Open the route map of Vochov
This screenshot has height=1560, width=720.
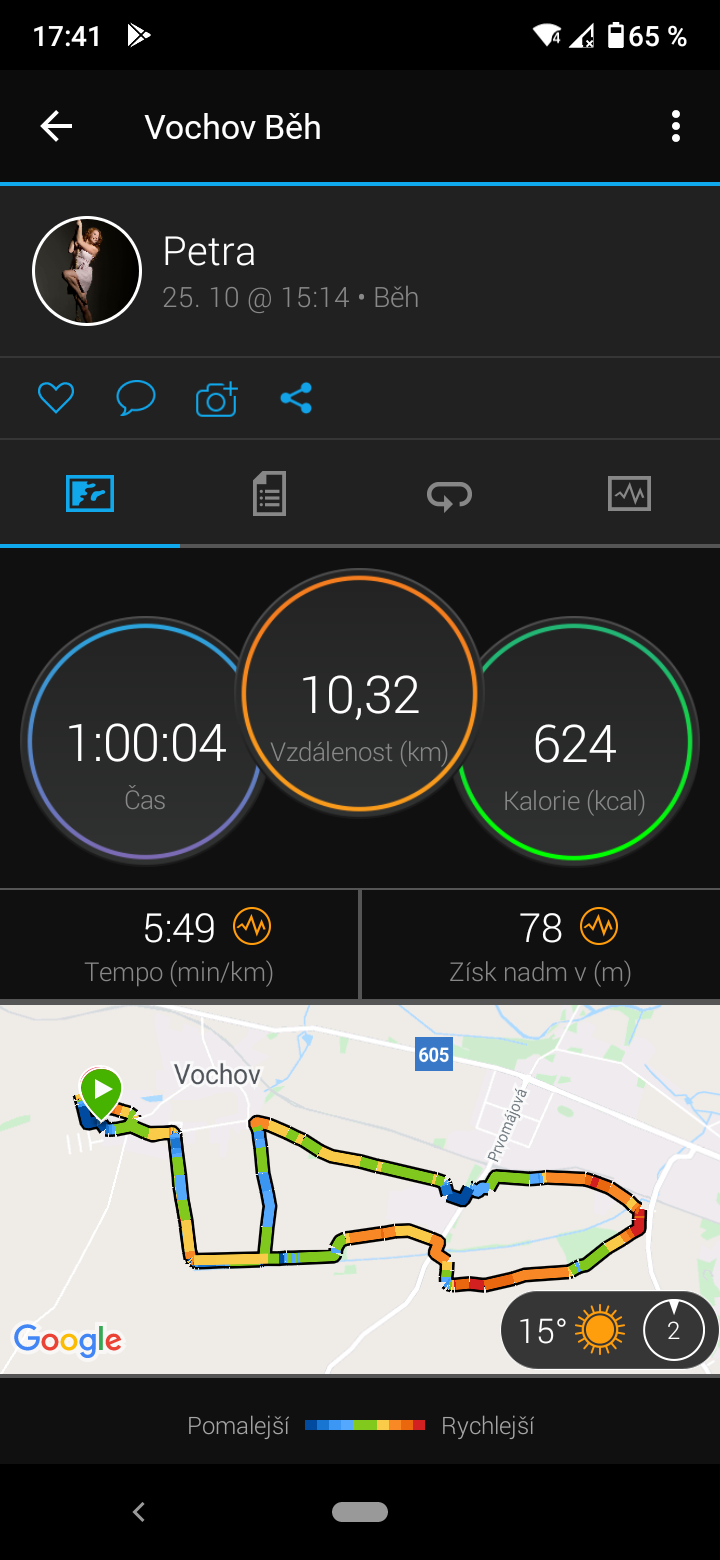pyautogui.click(x=360, y=1188)
